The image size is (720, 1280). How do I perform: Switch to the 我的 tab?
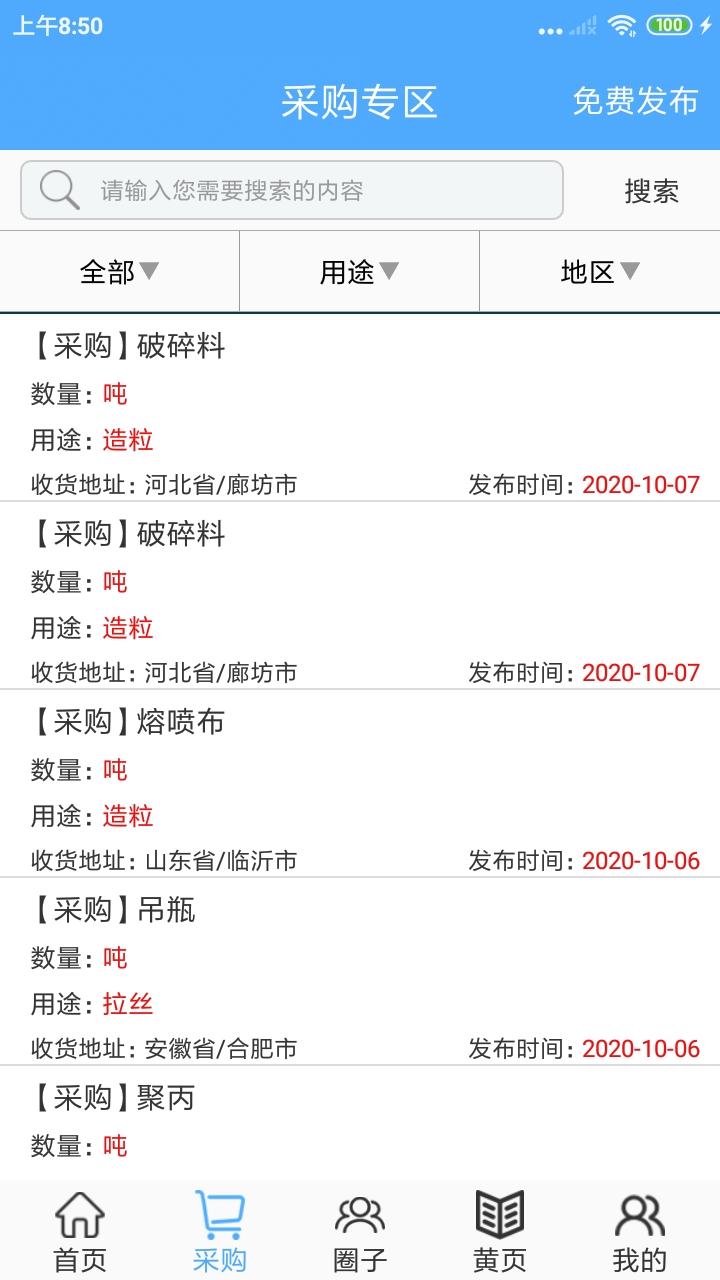(639, 1231)
